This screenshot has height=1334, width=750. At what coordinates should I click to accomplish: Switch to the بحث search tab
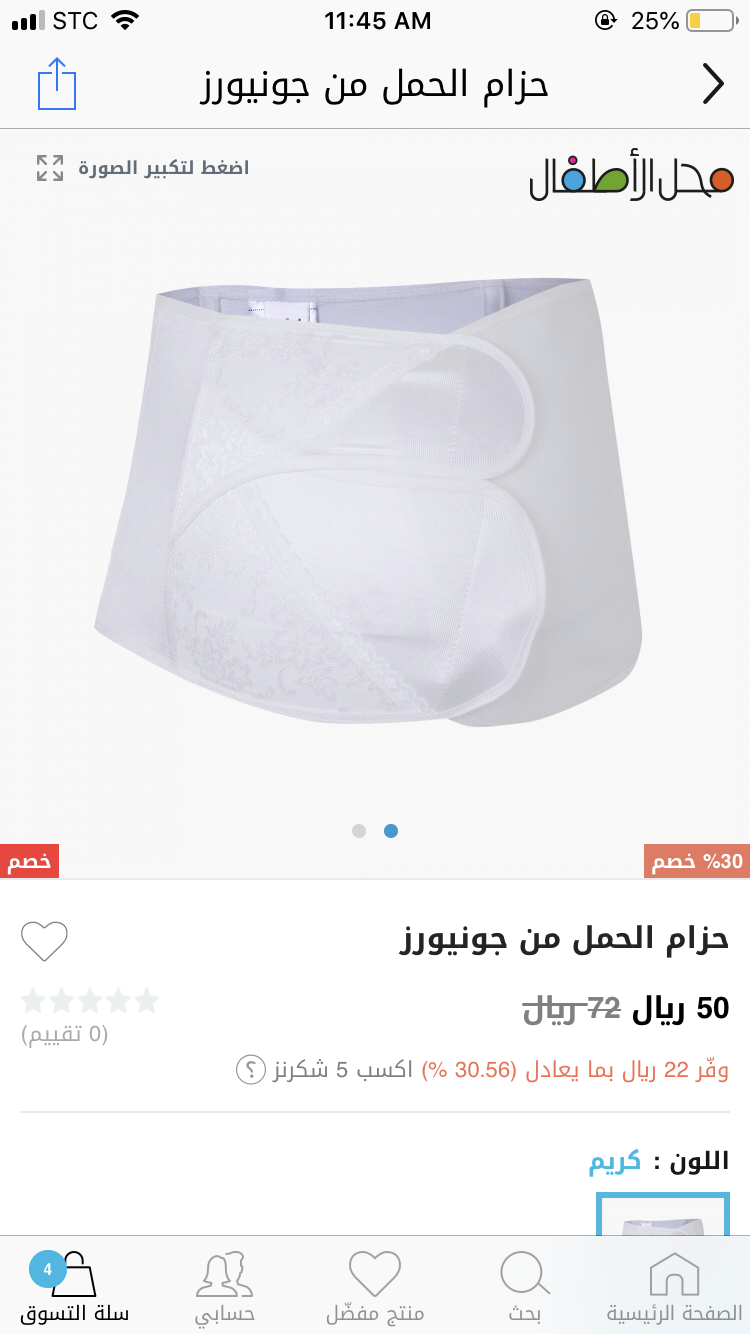click(x=525, y=1286)
